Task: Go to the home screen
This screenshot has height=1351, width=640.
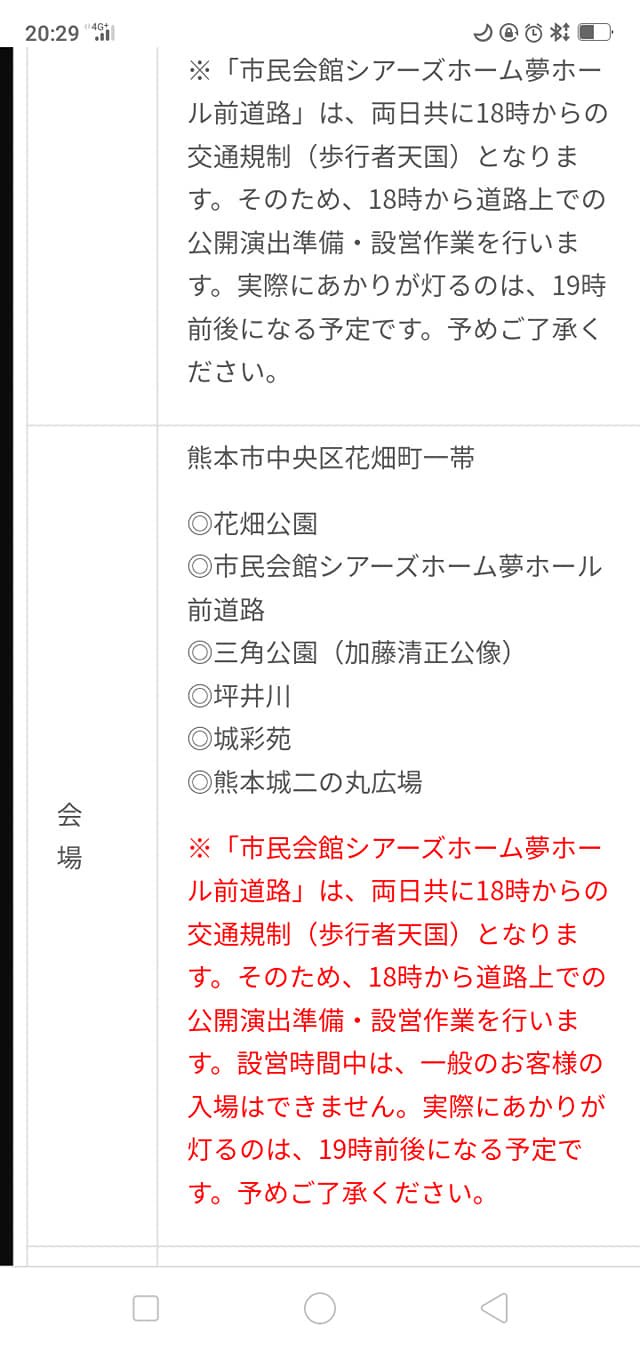Action: point(320,1308)
